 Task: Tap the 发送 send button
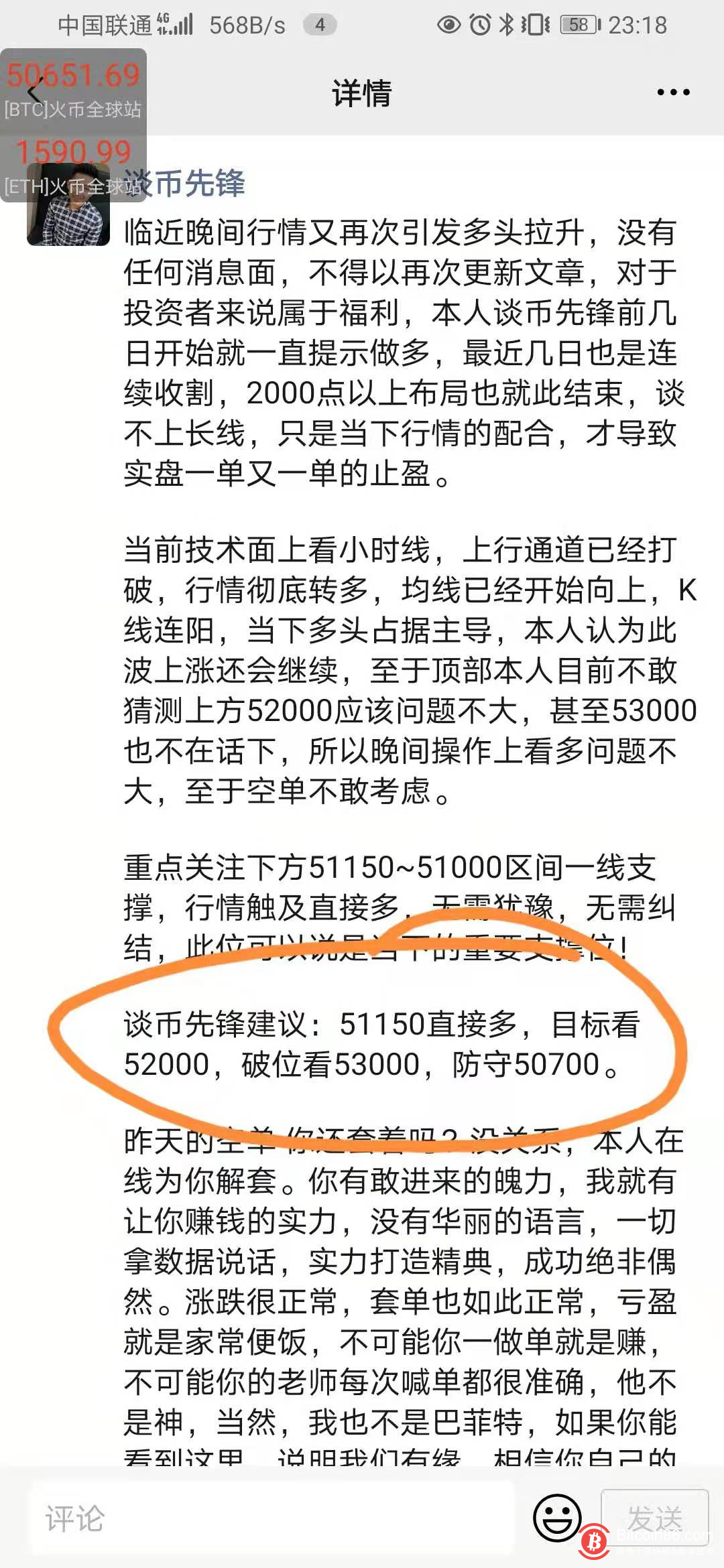(x=654, y=1516)
